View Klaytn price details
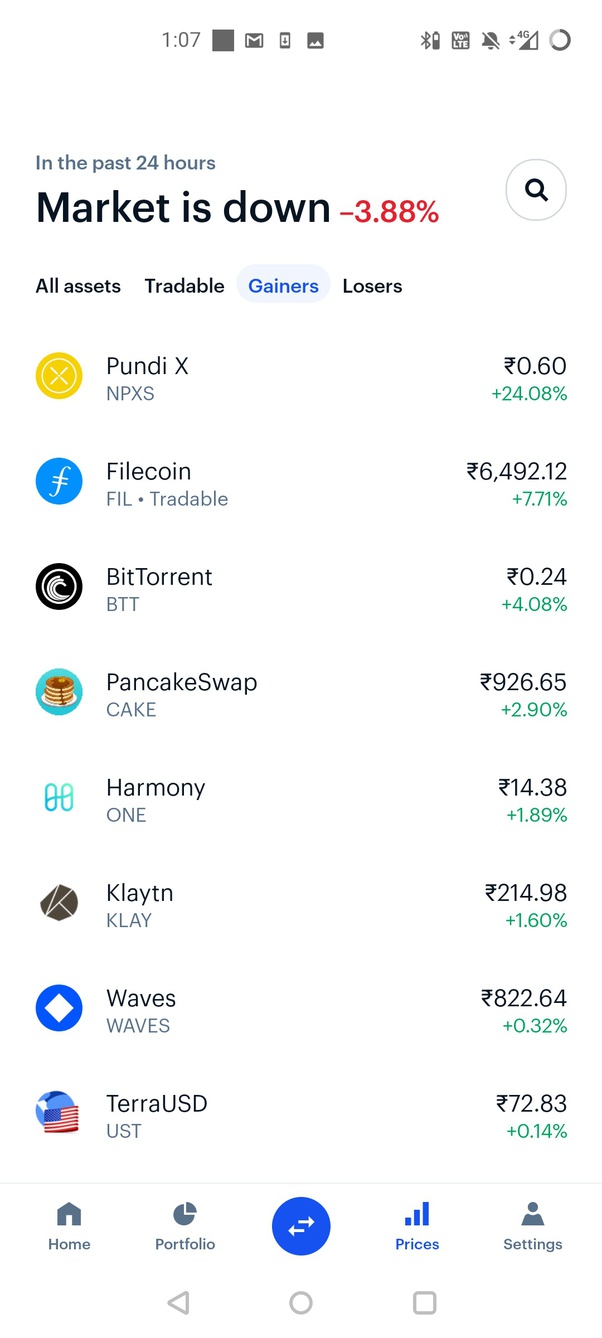This screenshot has width=602, height=1338. (300, 905)
